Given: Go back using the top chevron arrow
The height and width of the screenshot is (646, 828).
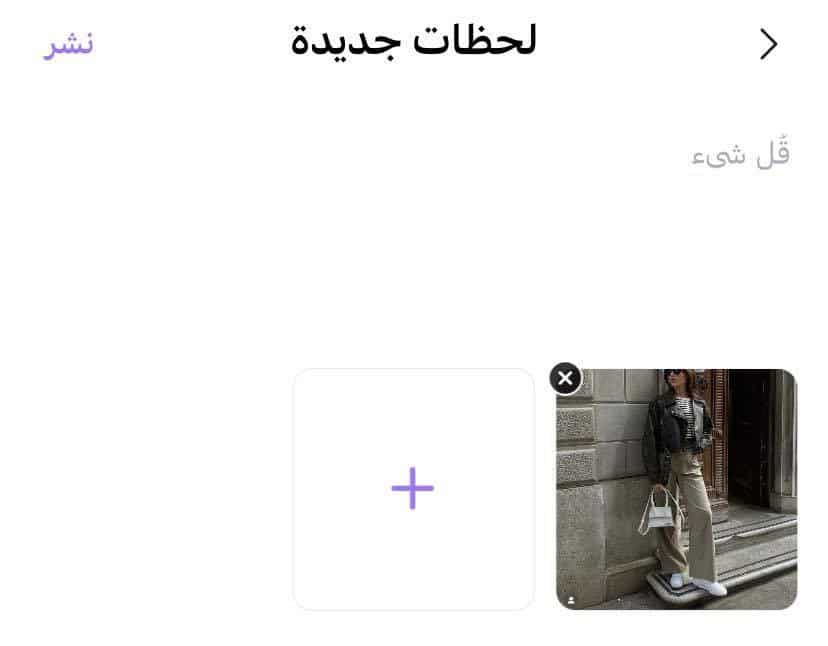Looking at the screenshot, I should (768, 44).
